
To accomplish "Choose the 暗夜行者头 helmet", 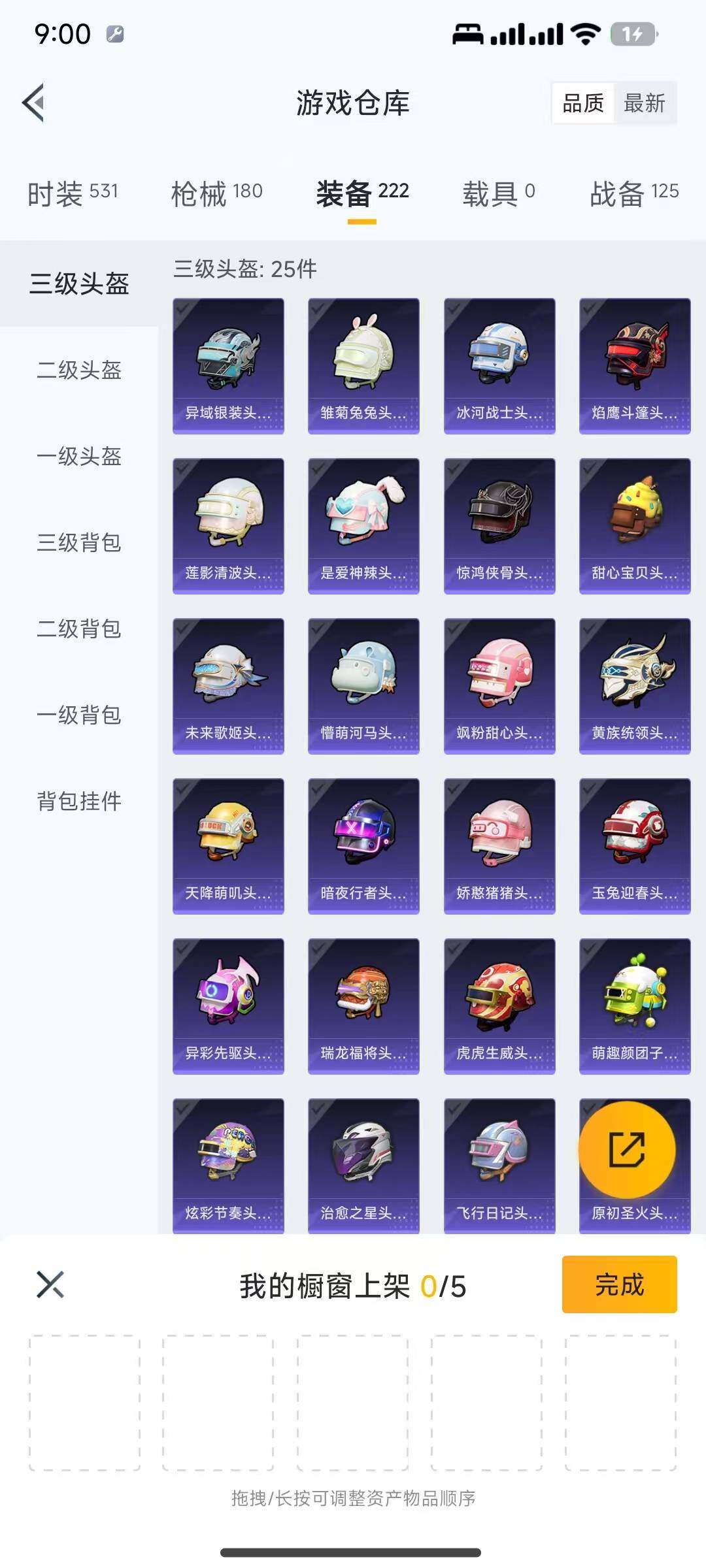I will pyautogui.click(x=363, y=846).
